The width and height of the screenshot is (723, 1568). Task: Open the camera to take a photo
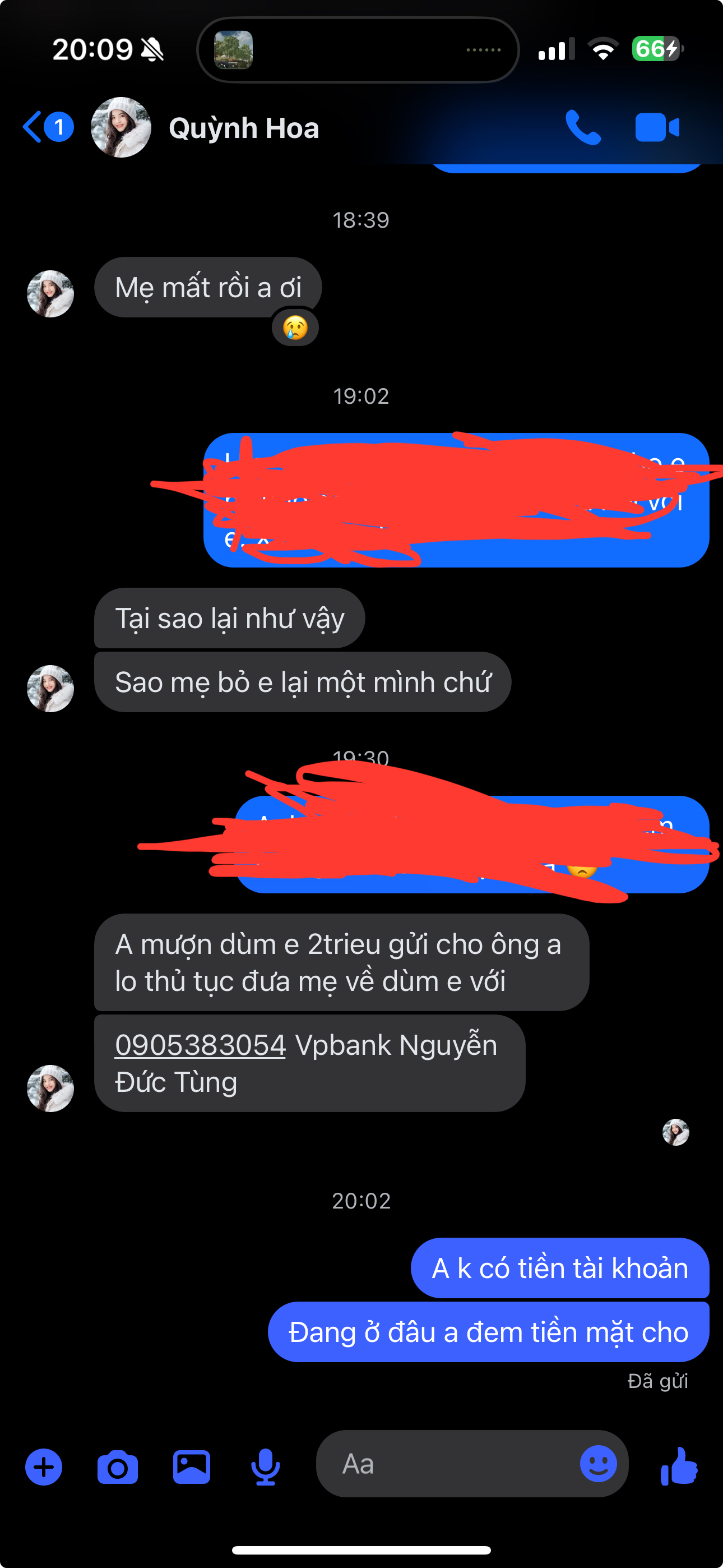[x=118, y=1467]
